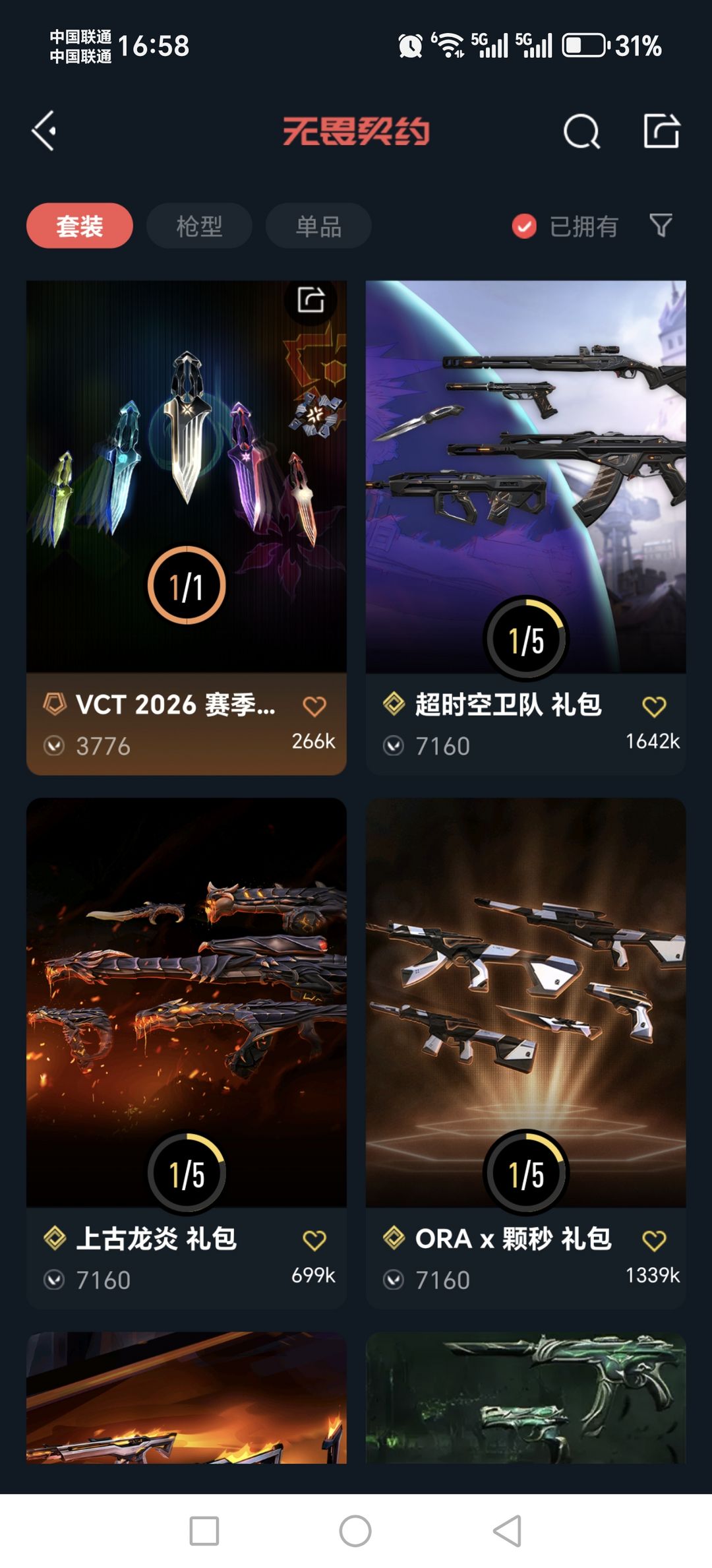Switch to the 枪型 tab

pos(199,226)
